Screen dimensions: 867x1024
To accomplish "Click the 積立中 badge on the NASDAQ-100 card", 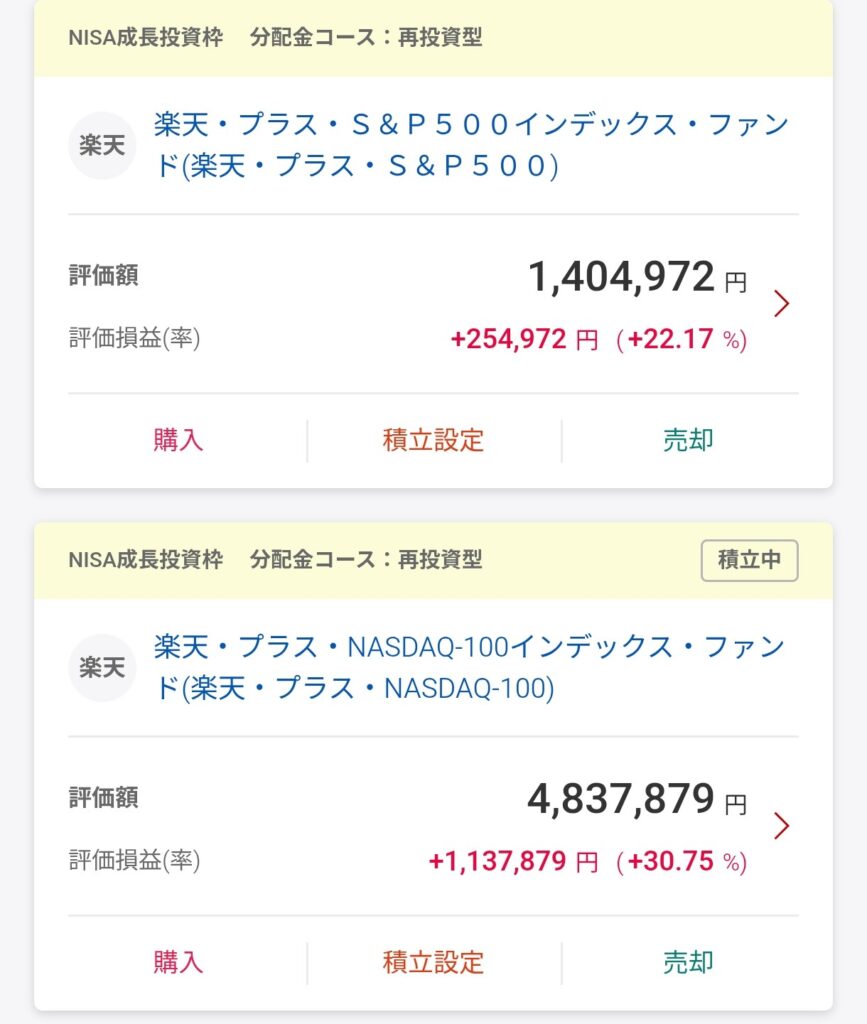I will 748,561.
